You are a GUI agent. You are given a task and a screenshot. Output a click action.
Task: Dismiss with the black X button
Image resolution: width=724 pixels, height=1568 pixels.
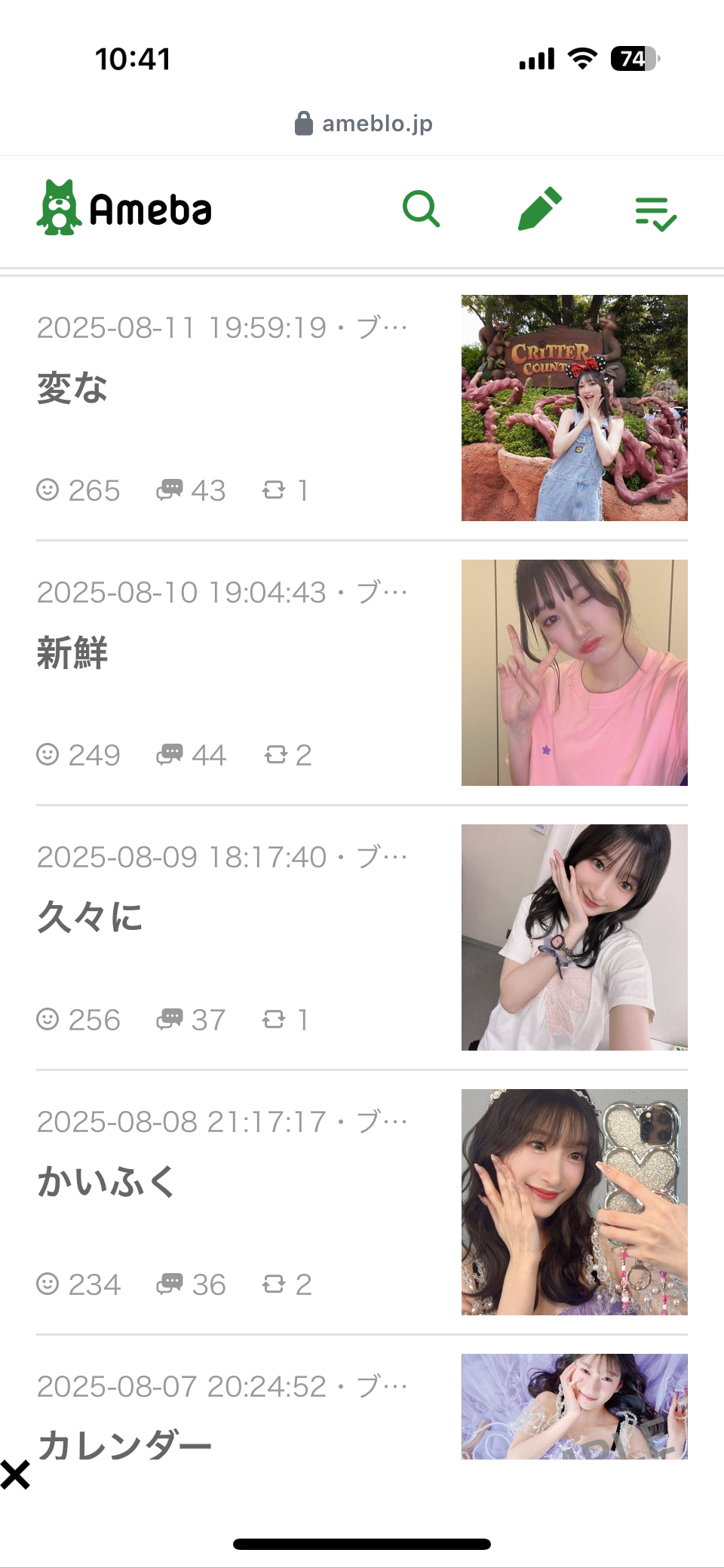coord(15,1475)
